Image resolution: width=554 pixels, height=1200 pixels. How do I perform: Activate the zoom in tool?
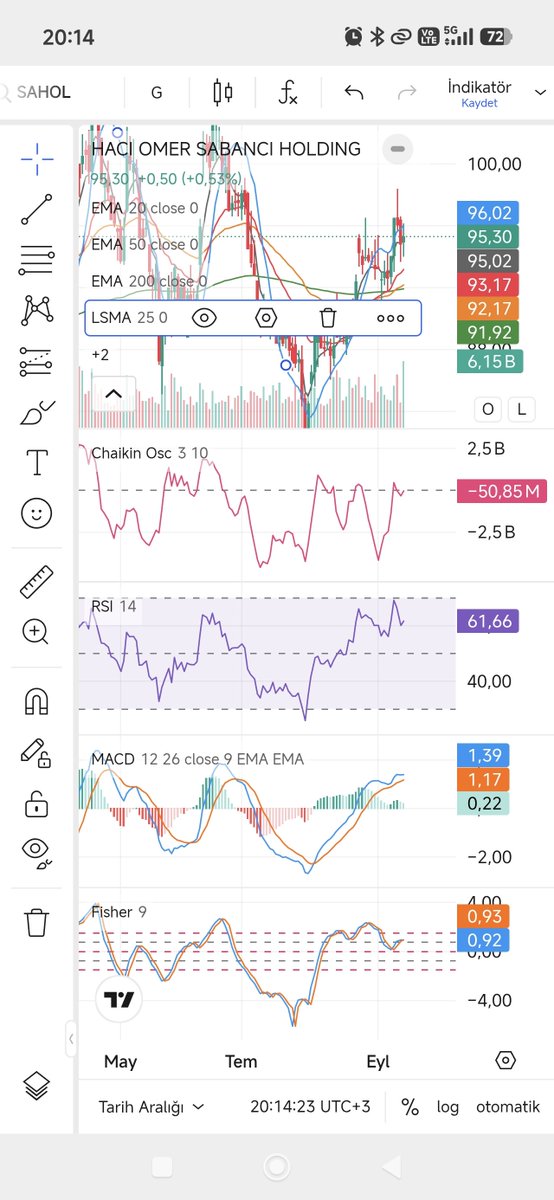pos(37,632)
